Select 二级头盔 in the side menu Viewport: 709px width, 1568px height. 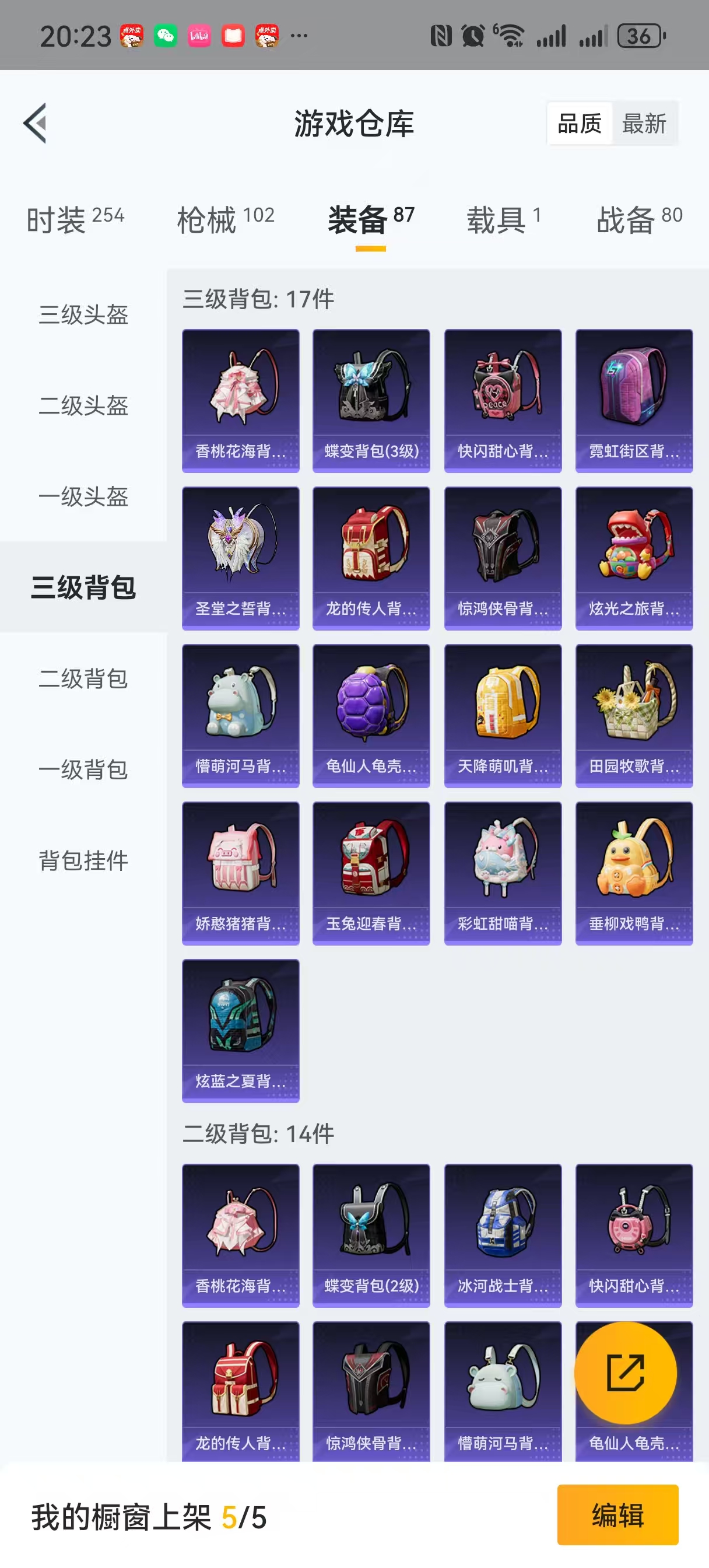(x=83, y=405)
